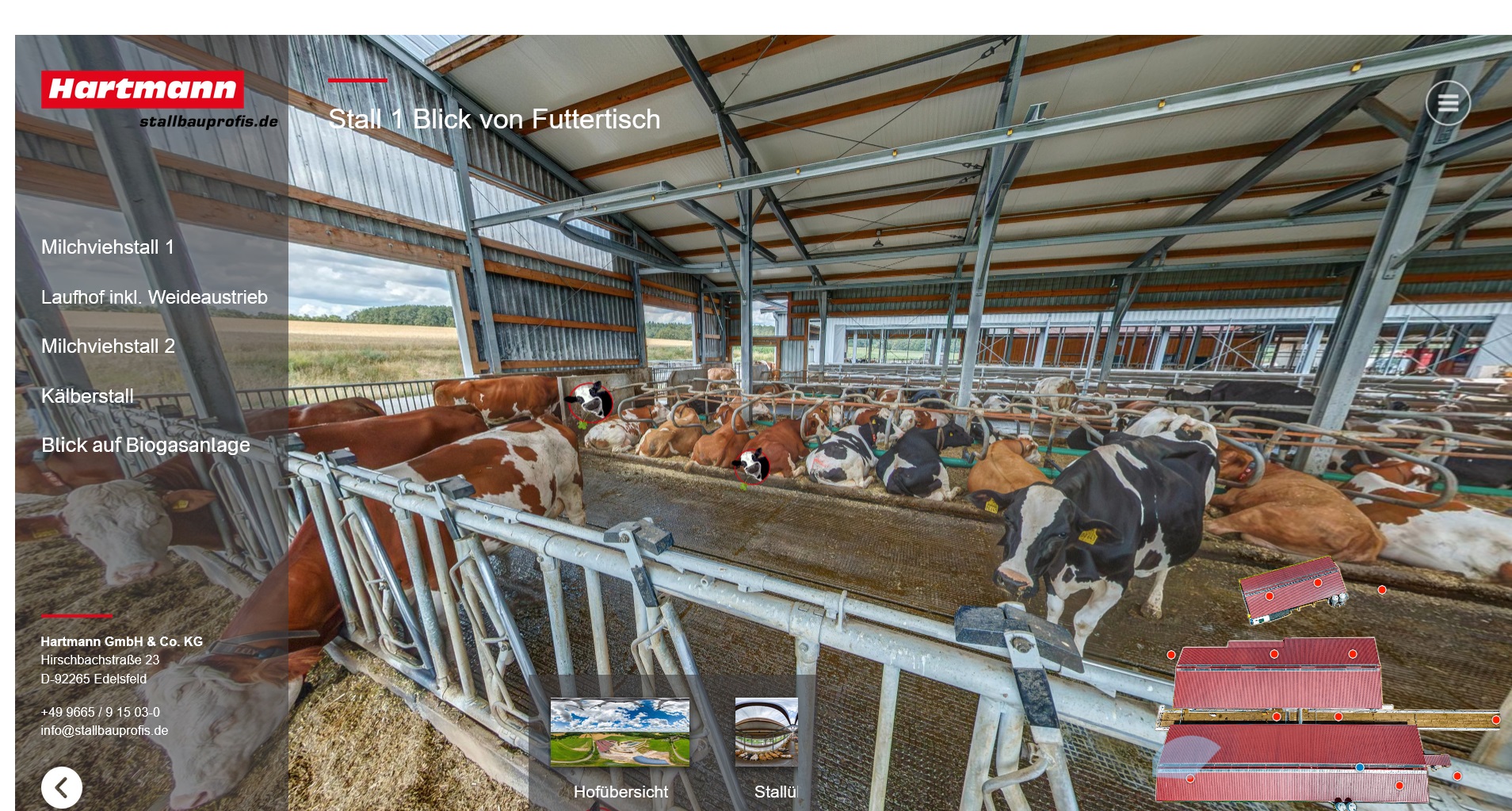Go to Milchviehstall 2

(108, 346)
